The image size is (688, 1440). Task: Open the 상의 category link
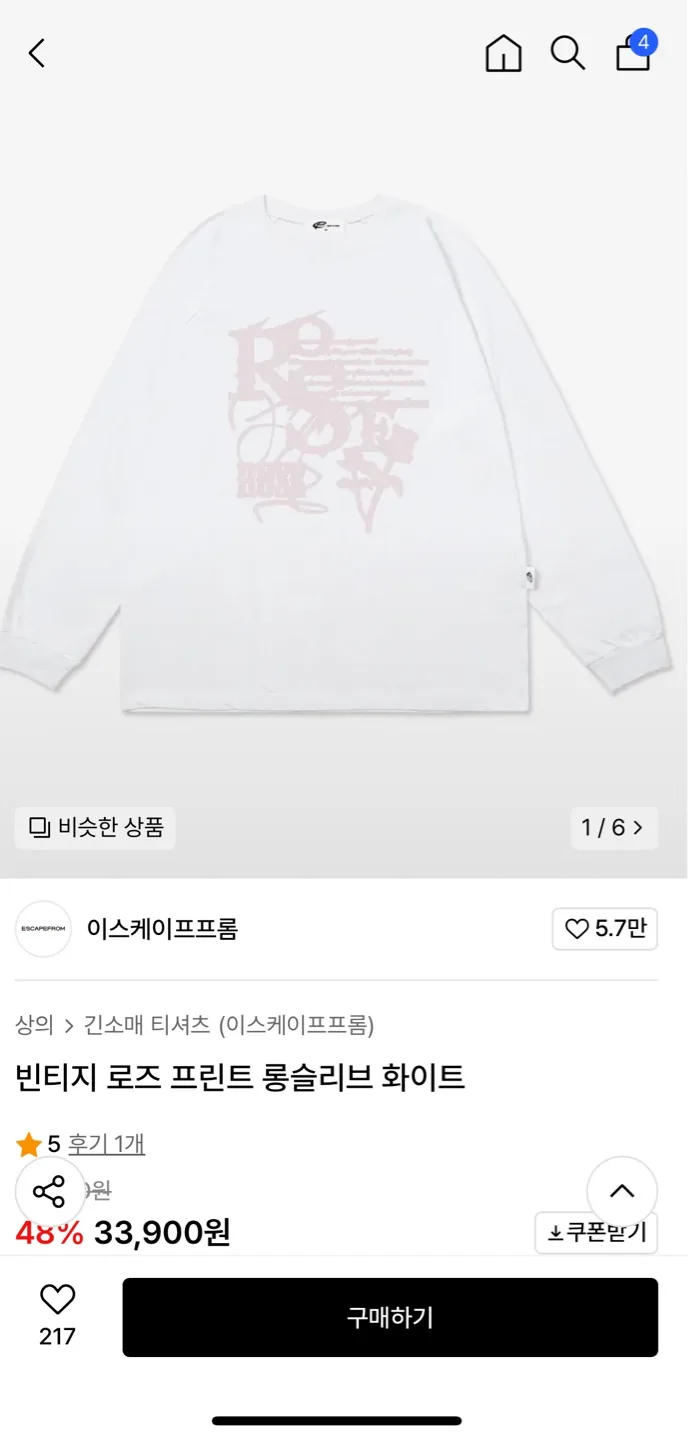pyautogui.click(x=34, y=1025)
